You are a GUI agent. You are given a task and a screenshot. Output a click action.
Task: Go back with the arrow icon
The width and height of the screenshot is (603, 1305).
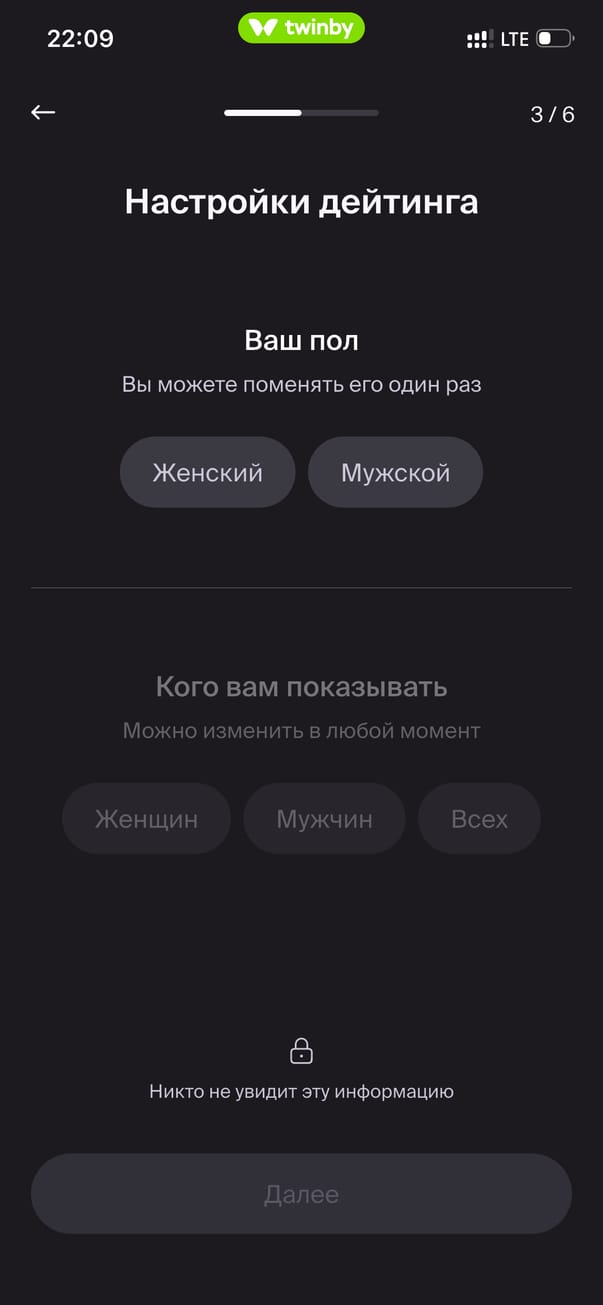(43, 113)
